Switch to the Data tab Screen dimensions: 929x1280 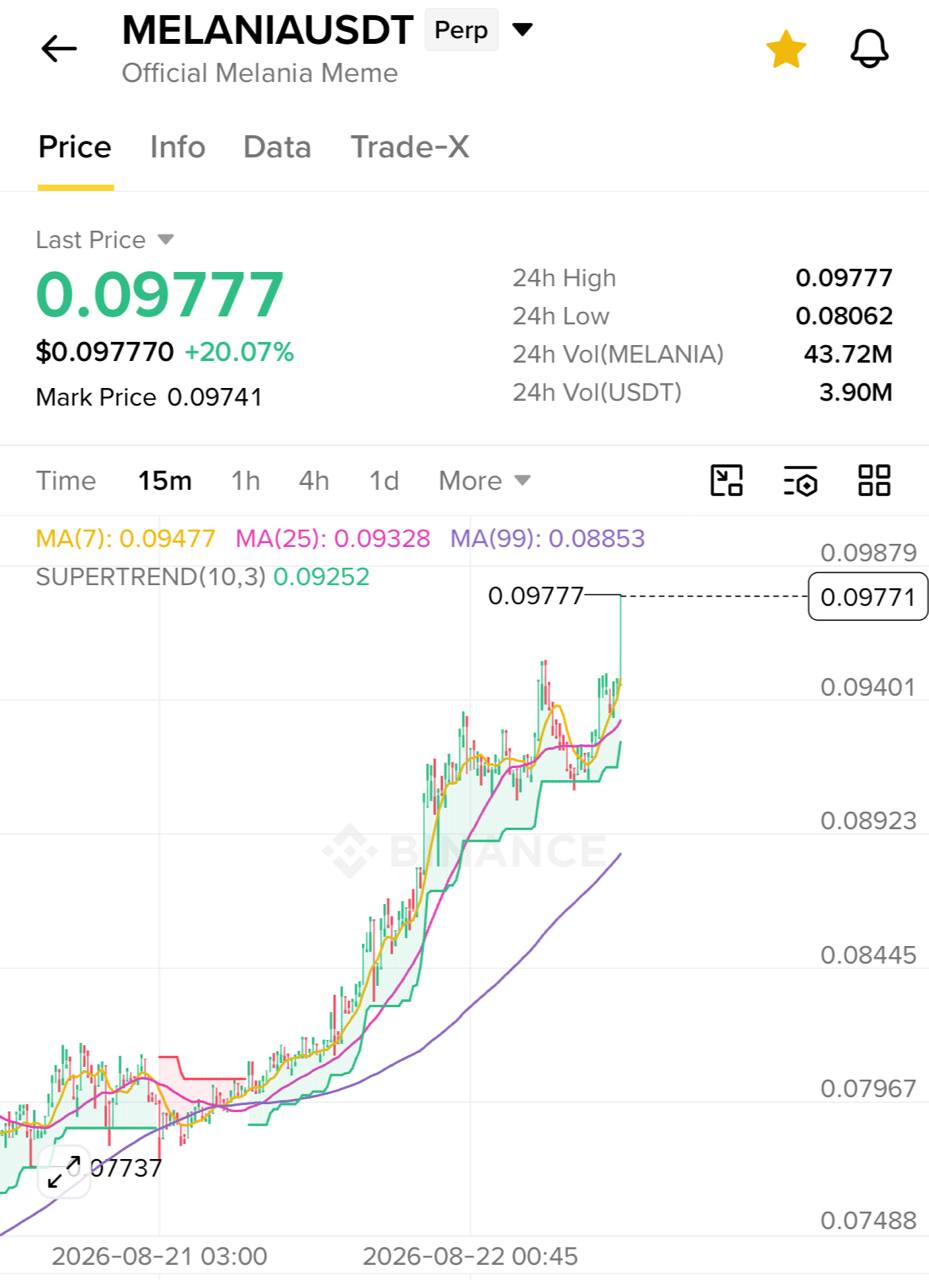coord(277,147)
